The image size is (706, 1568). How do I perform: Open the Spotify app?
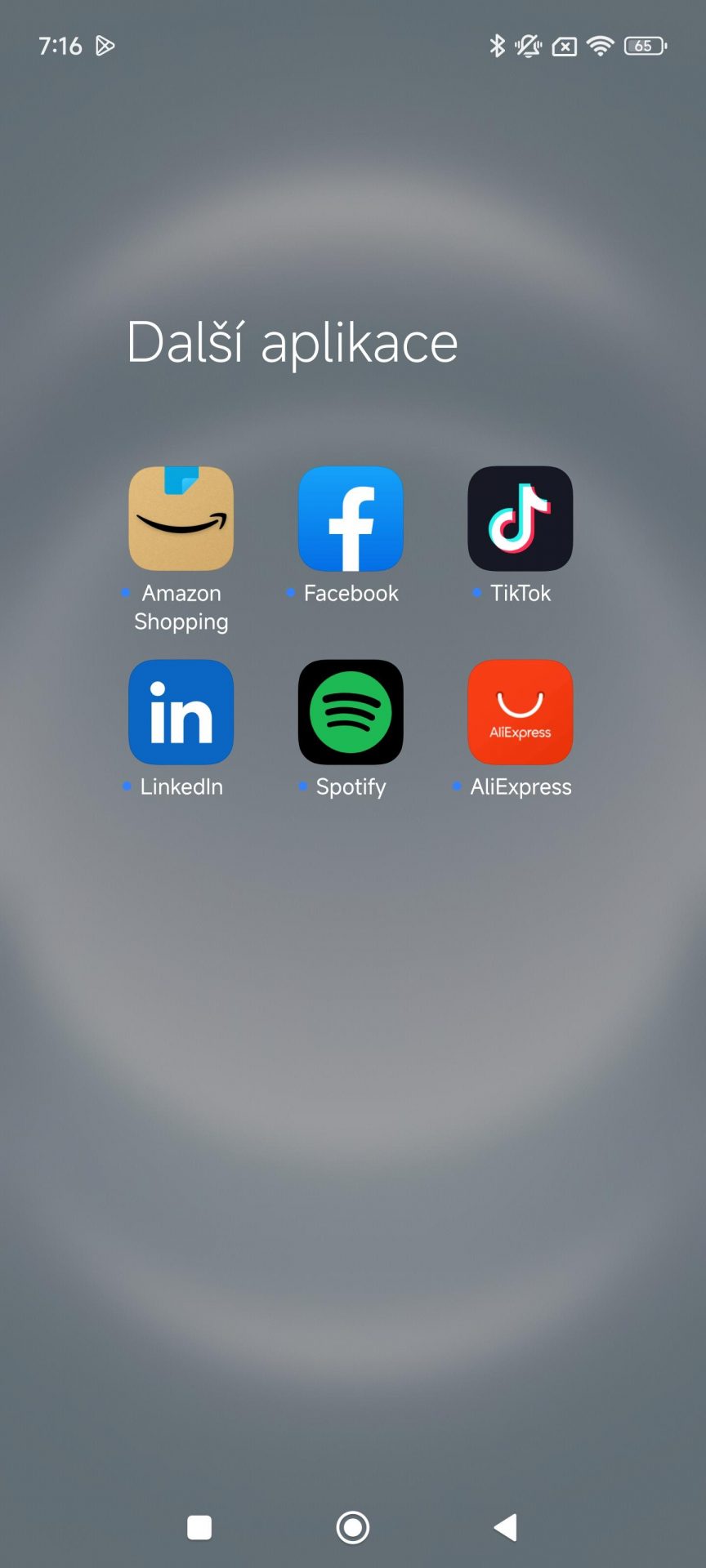[x=351, y=712]
